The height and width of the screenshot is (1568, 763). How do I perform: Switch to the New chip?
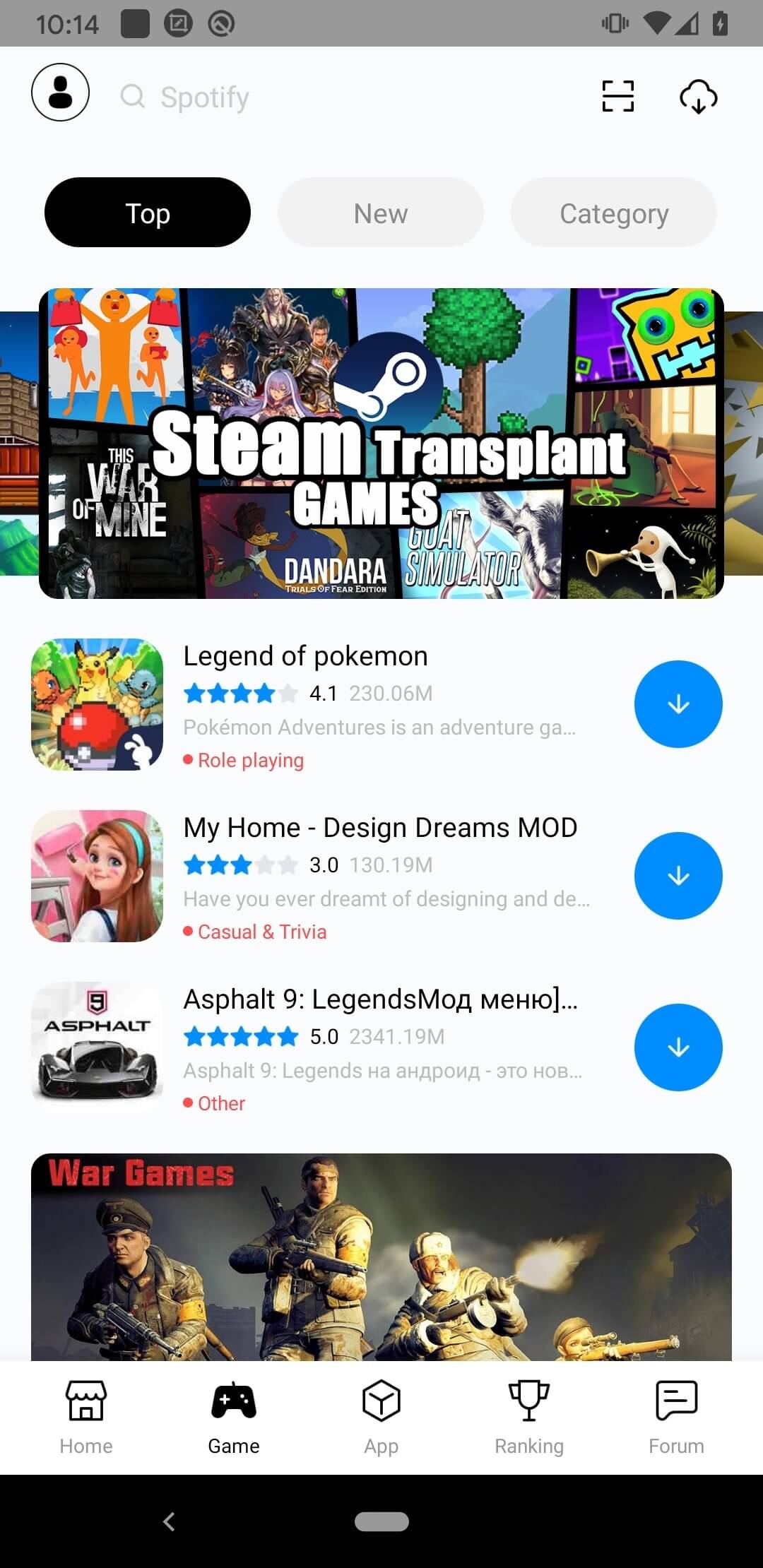(381, 213)
